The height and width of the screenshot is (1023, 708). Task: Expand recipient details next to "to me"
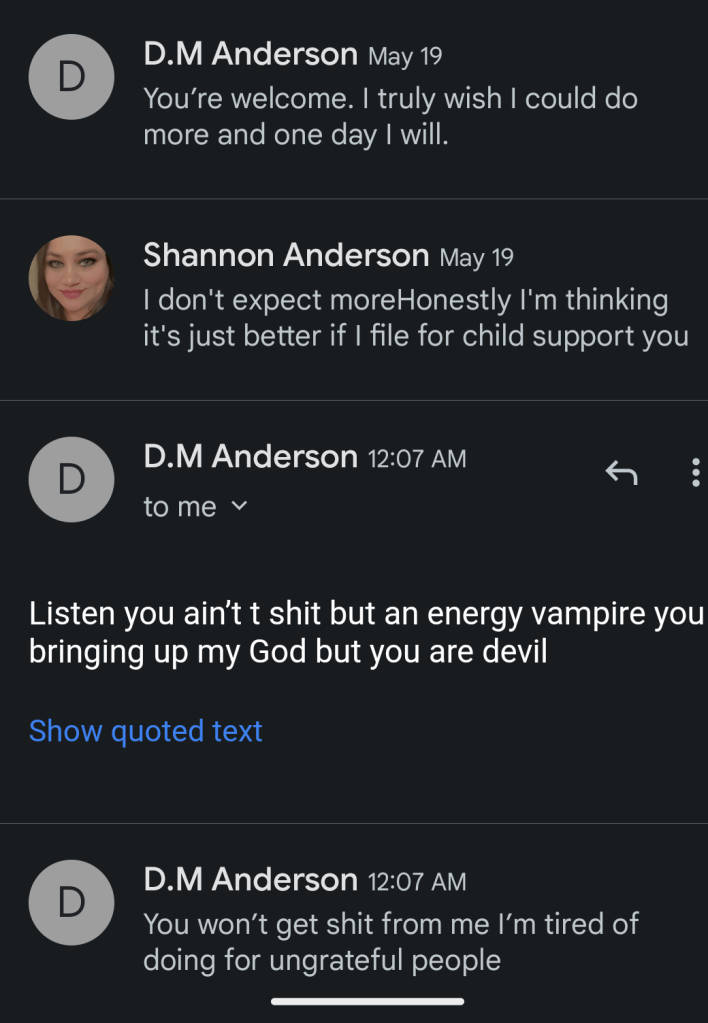coord(238,507)
